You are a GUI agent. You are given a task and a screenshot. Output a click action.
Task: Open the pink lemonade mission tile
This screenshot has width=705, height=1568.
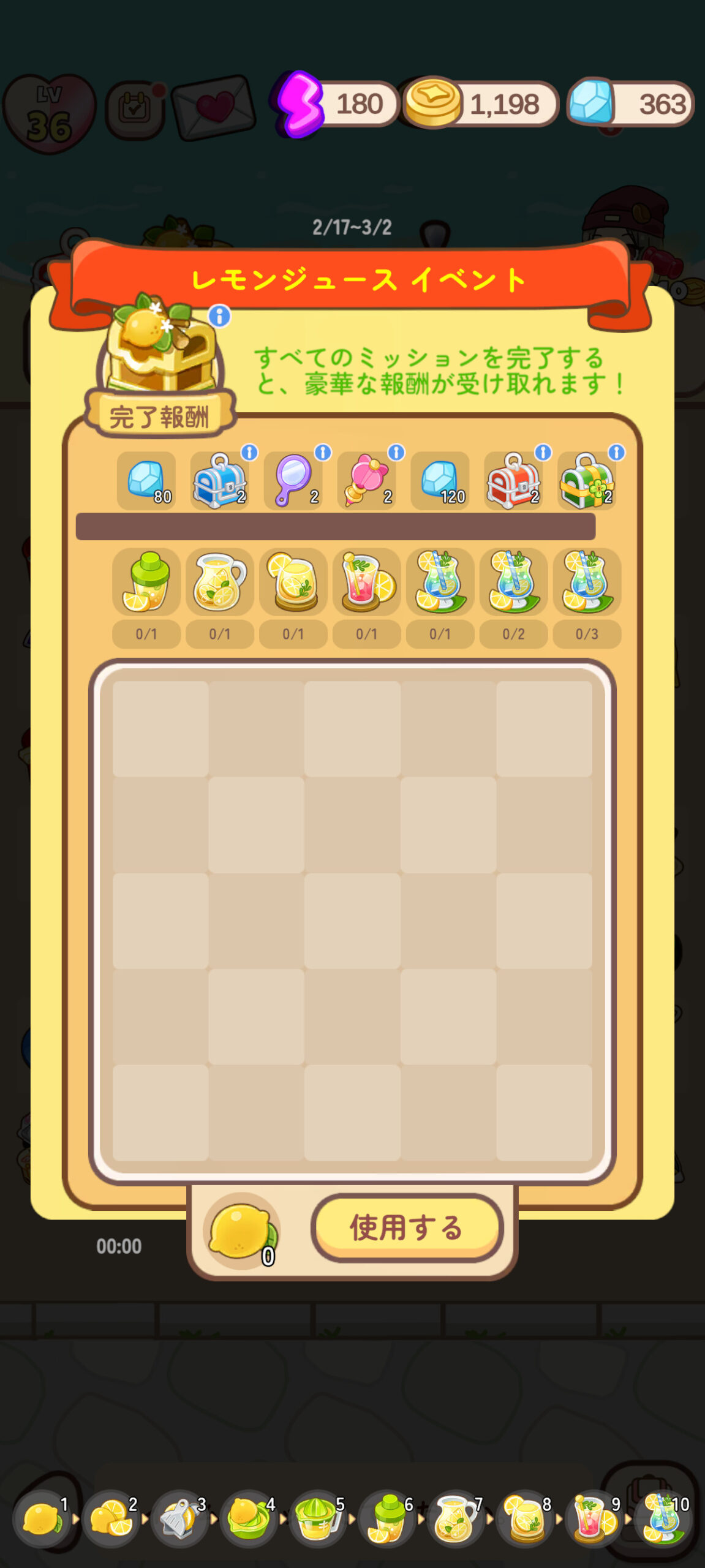click(x=366, y=582)
